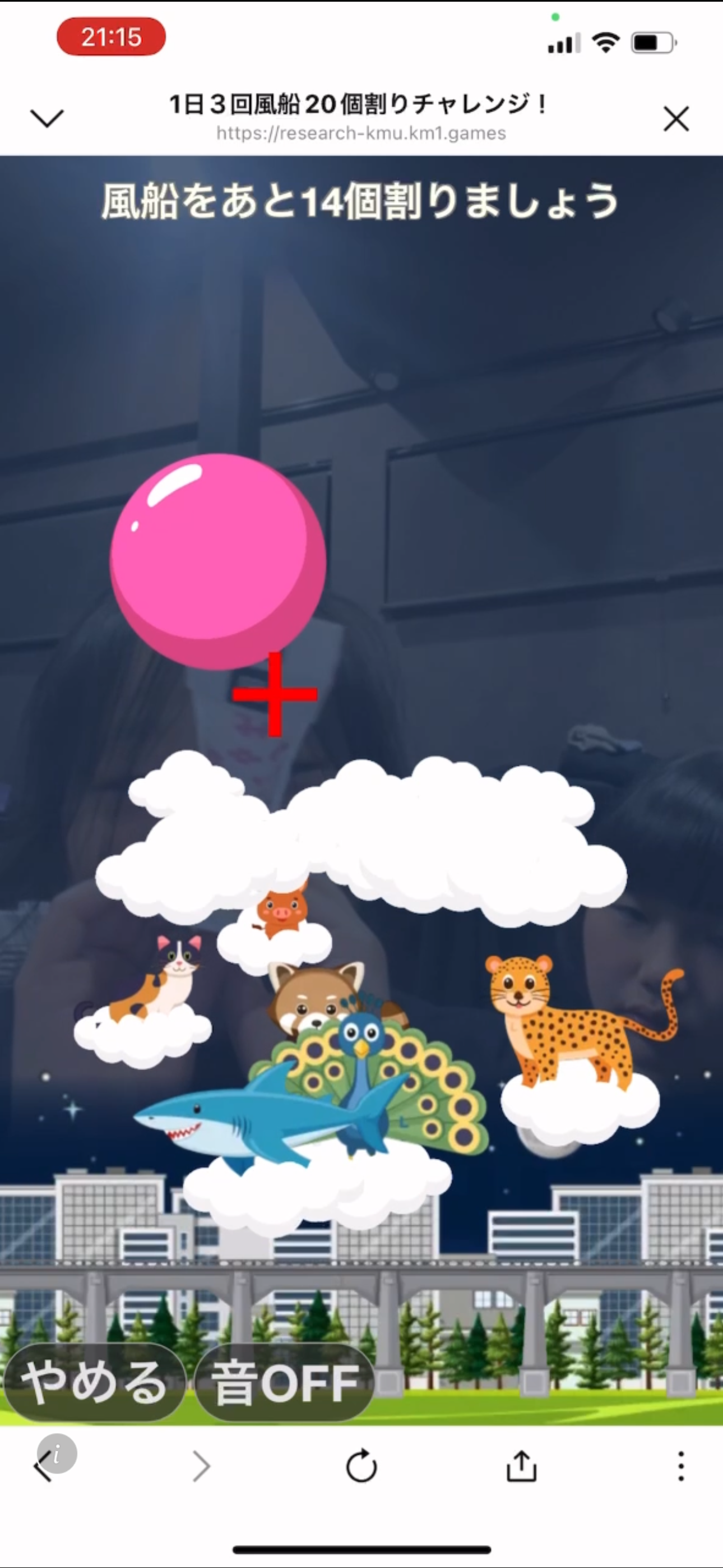Close the in-app browser with X
723x1568 pixels.
click(676, 119)
